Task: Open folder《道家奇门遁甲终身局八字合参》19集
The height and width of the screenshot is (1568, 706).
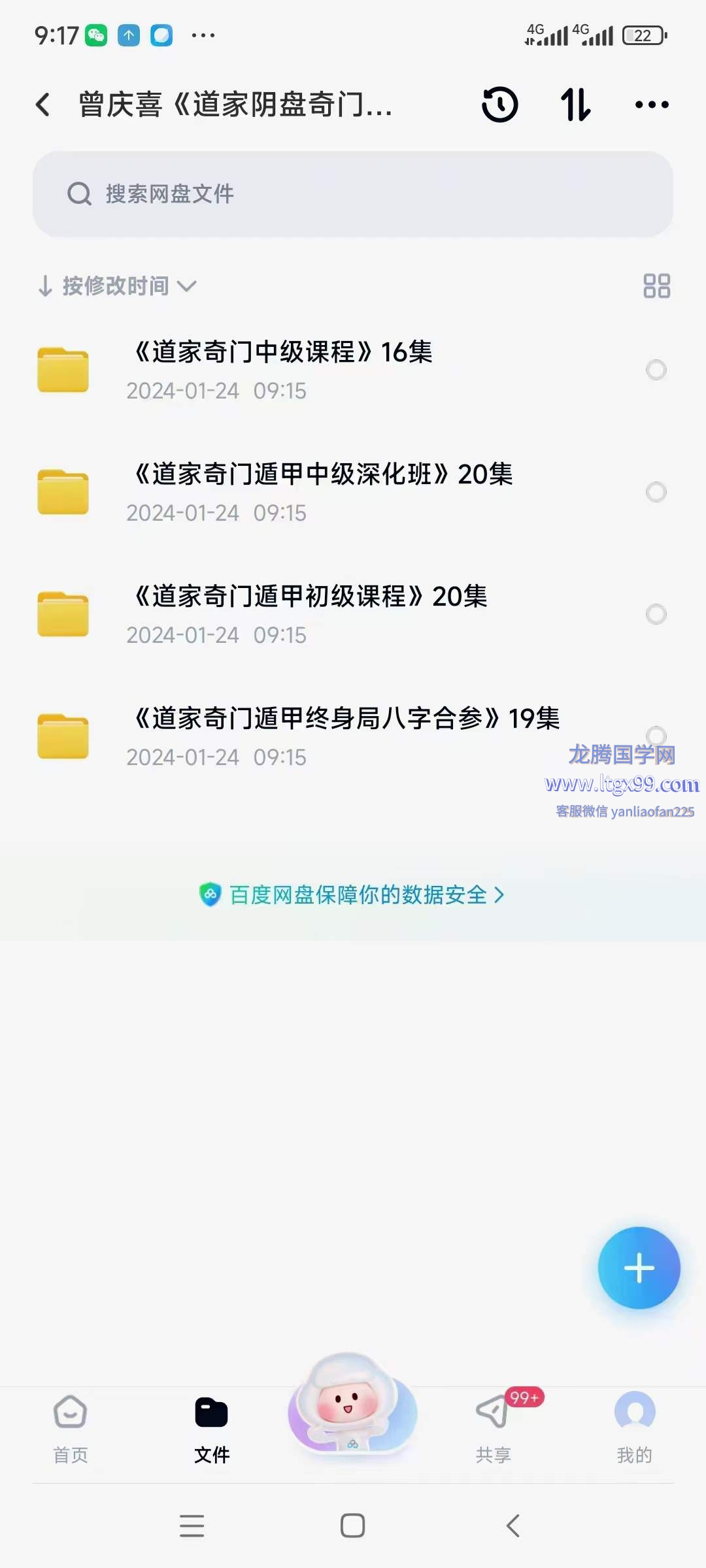Action: (x=353, y=737)
